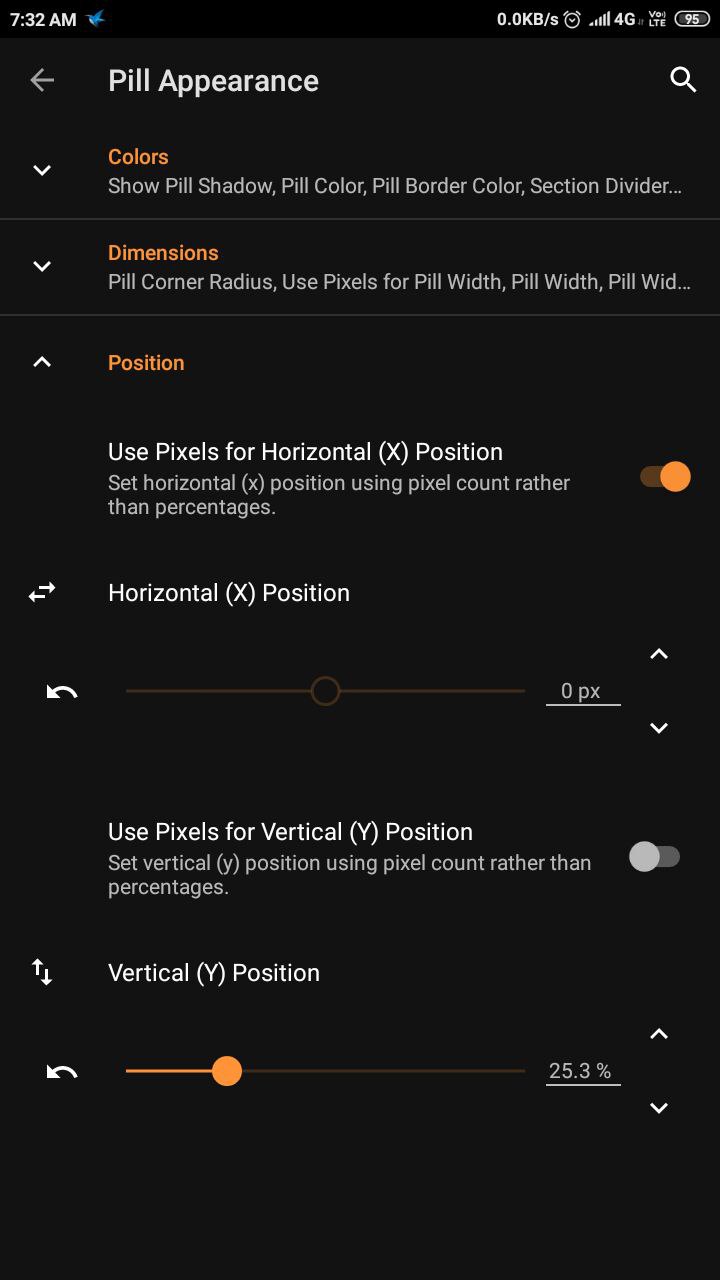Increase Vertical (Y) Position with up arrow
Image resolution: width=720 pixels, height=1280 pixels.
tap(659, 1034)
